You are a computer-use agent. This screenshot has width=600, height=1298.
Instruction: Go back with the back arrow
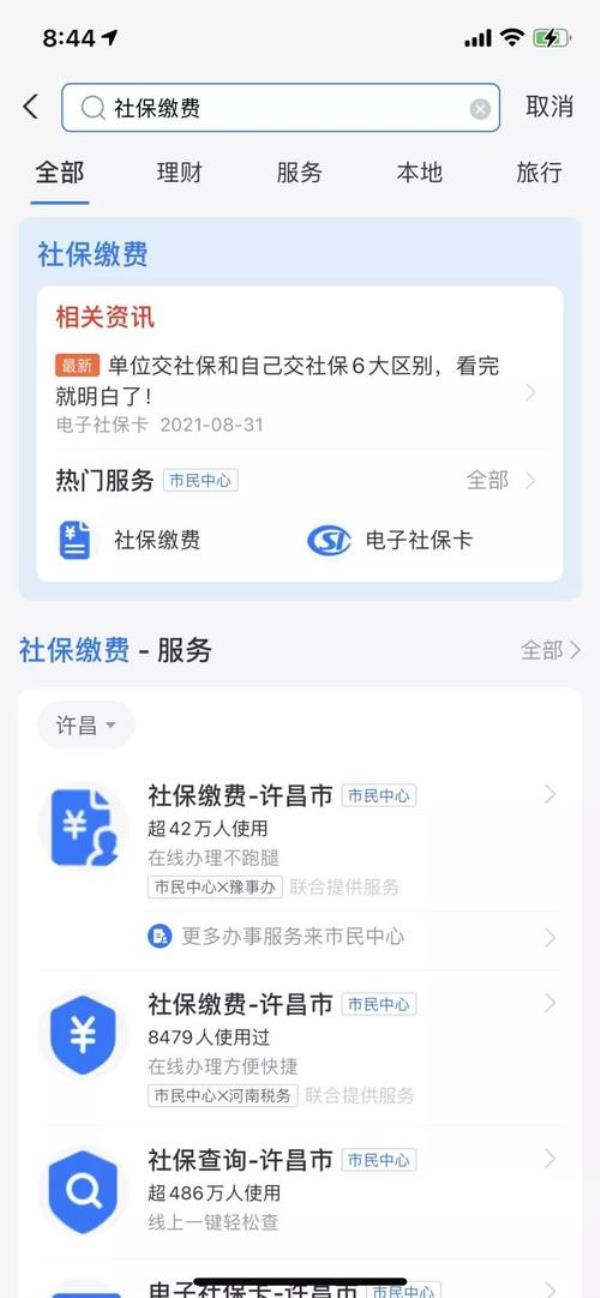(x=31, y=107)
